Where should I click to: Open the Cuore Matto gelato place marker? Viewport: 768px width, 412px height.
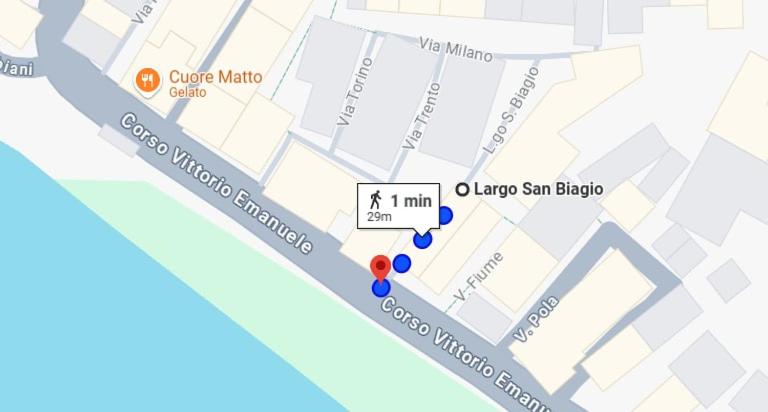coord(148,80)
